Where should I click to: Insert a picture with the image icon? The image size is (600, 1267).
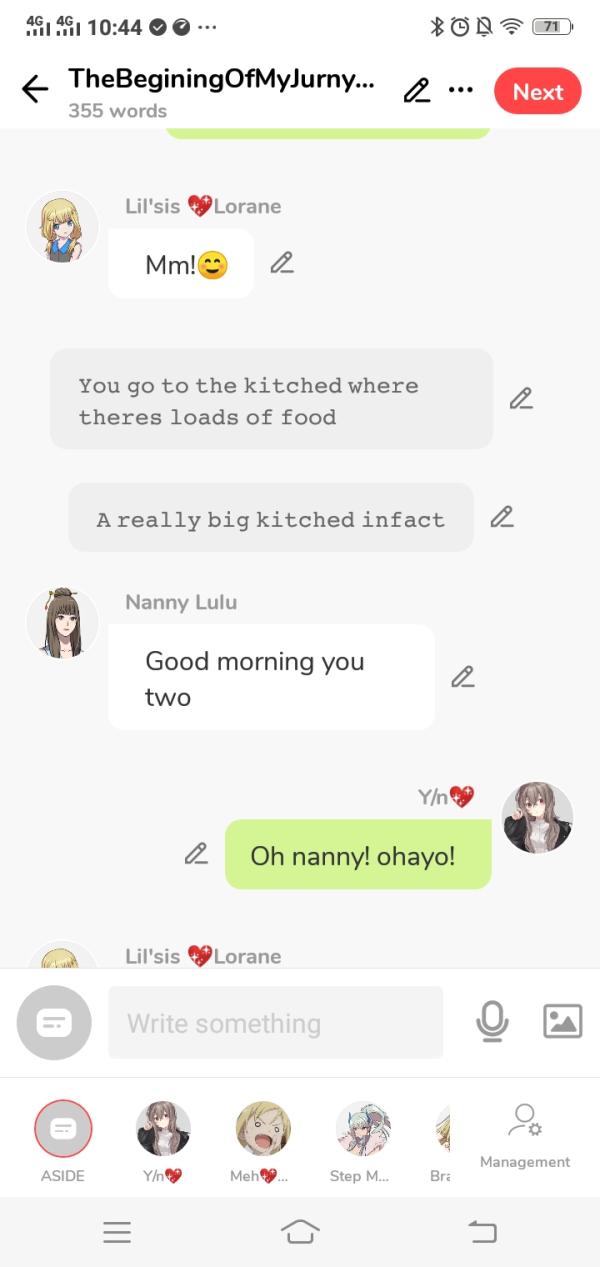[x=562, y=1021]
